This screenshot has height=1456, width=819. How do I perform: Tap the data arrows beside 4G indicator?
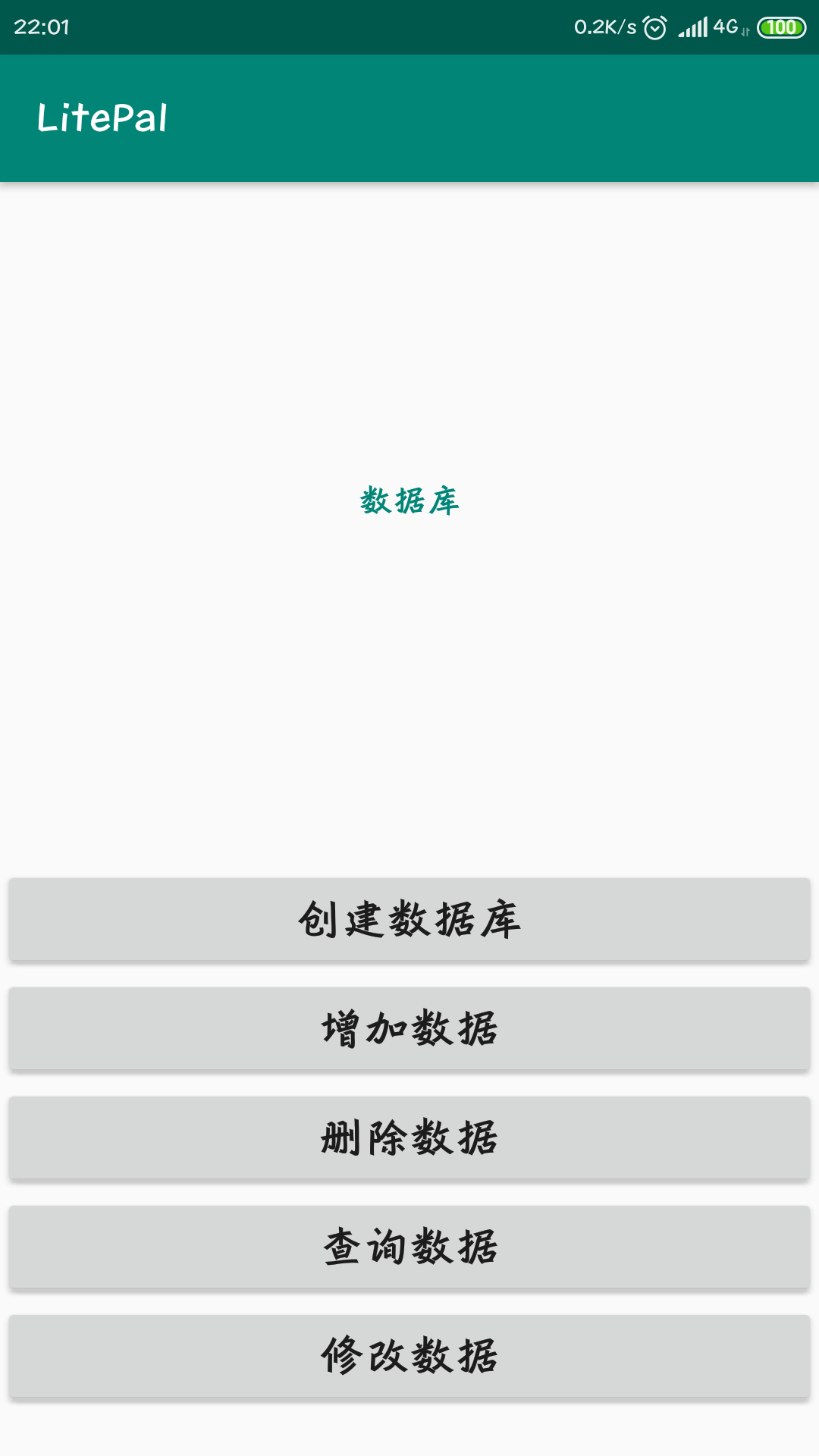coord(744,32)
